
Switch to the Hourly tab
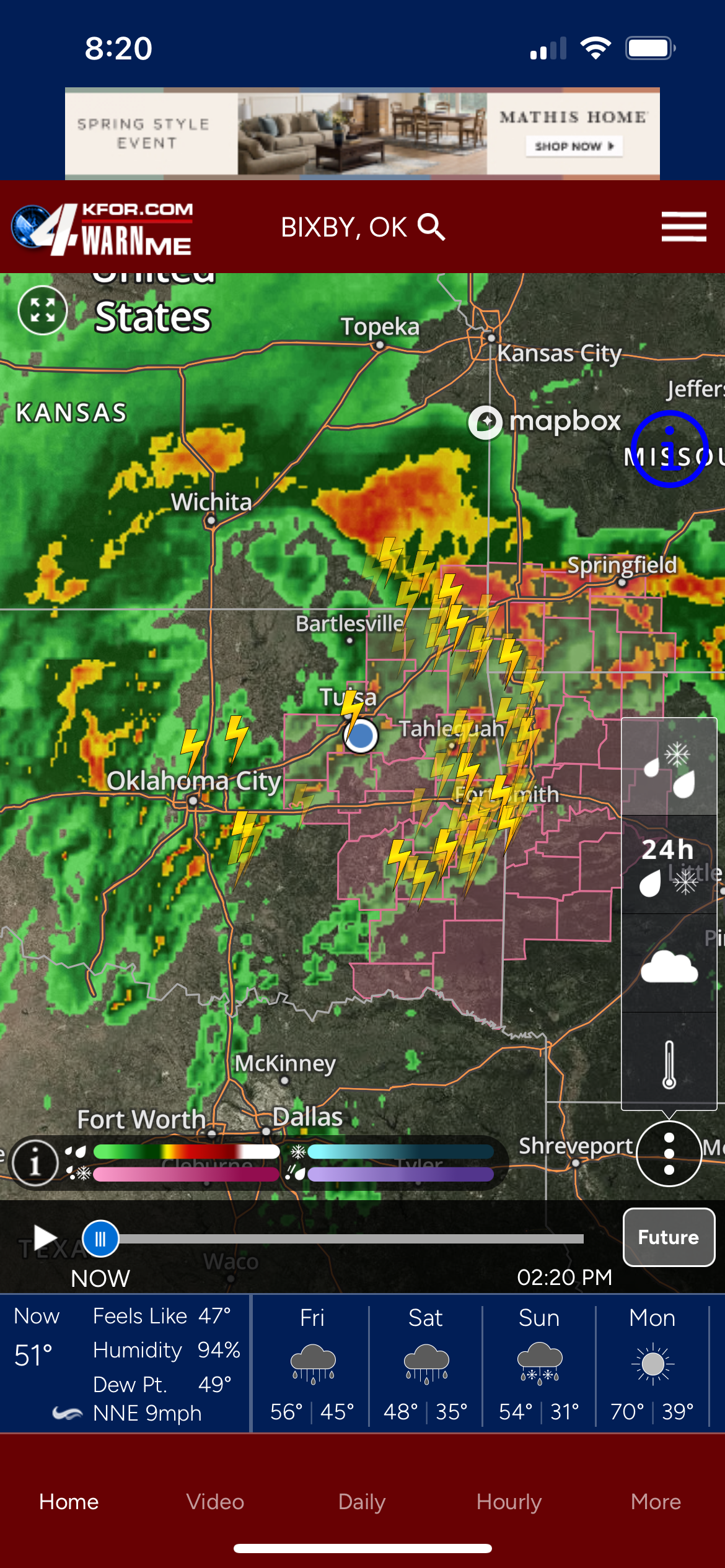pos(509,1502)
